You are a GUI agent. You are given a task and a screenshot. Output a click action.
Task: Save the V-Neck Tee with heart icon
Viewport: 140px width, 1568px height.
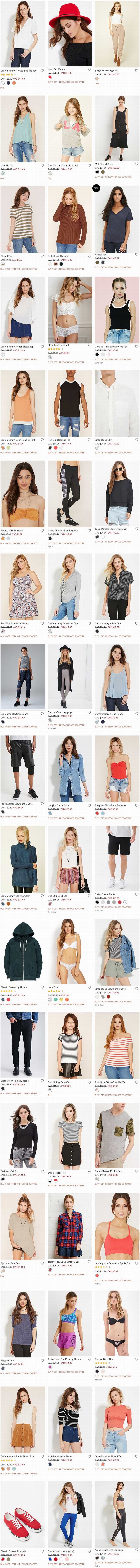click(136, 254)
